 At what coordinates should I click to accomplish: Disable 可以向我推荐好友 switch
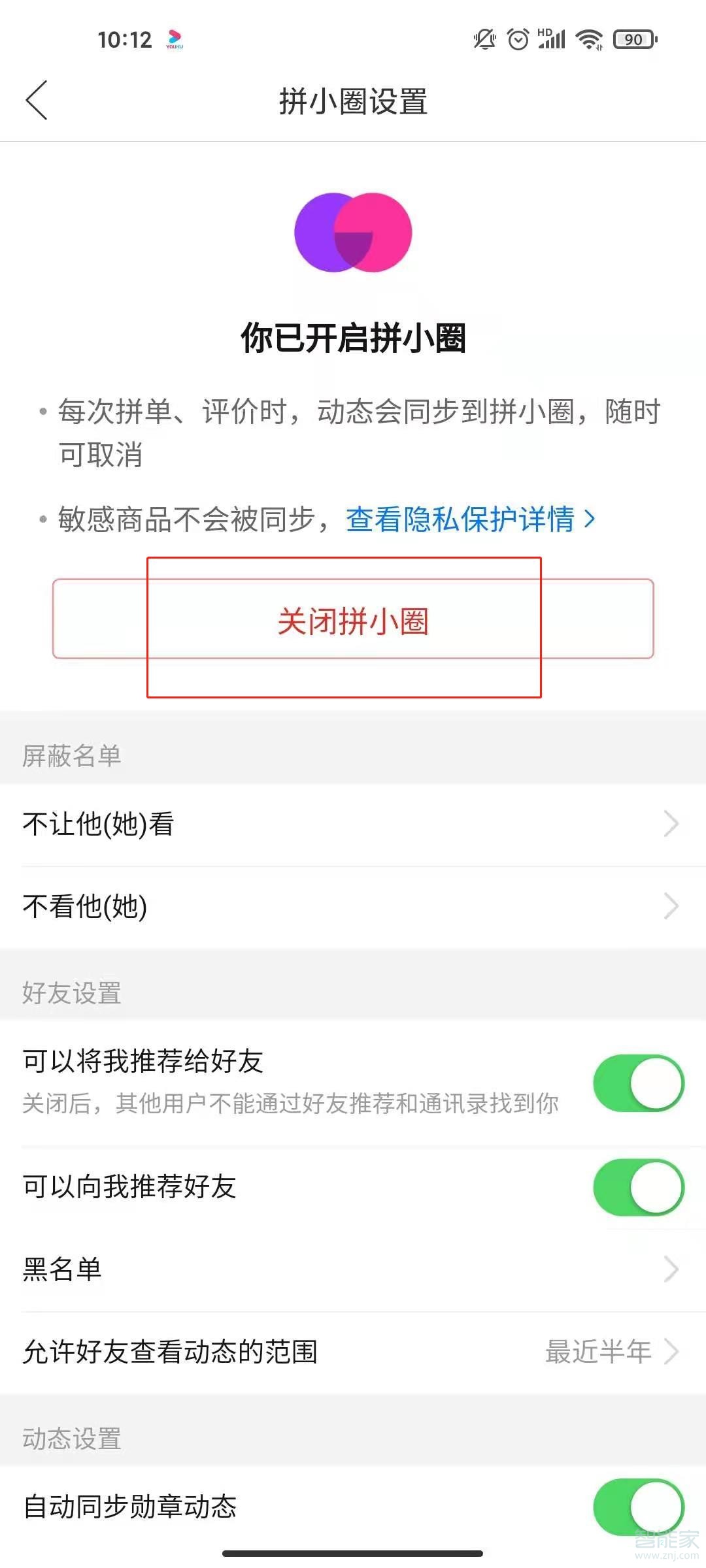click(638, 1188)
